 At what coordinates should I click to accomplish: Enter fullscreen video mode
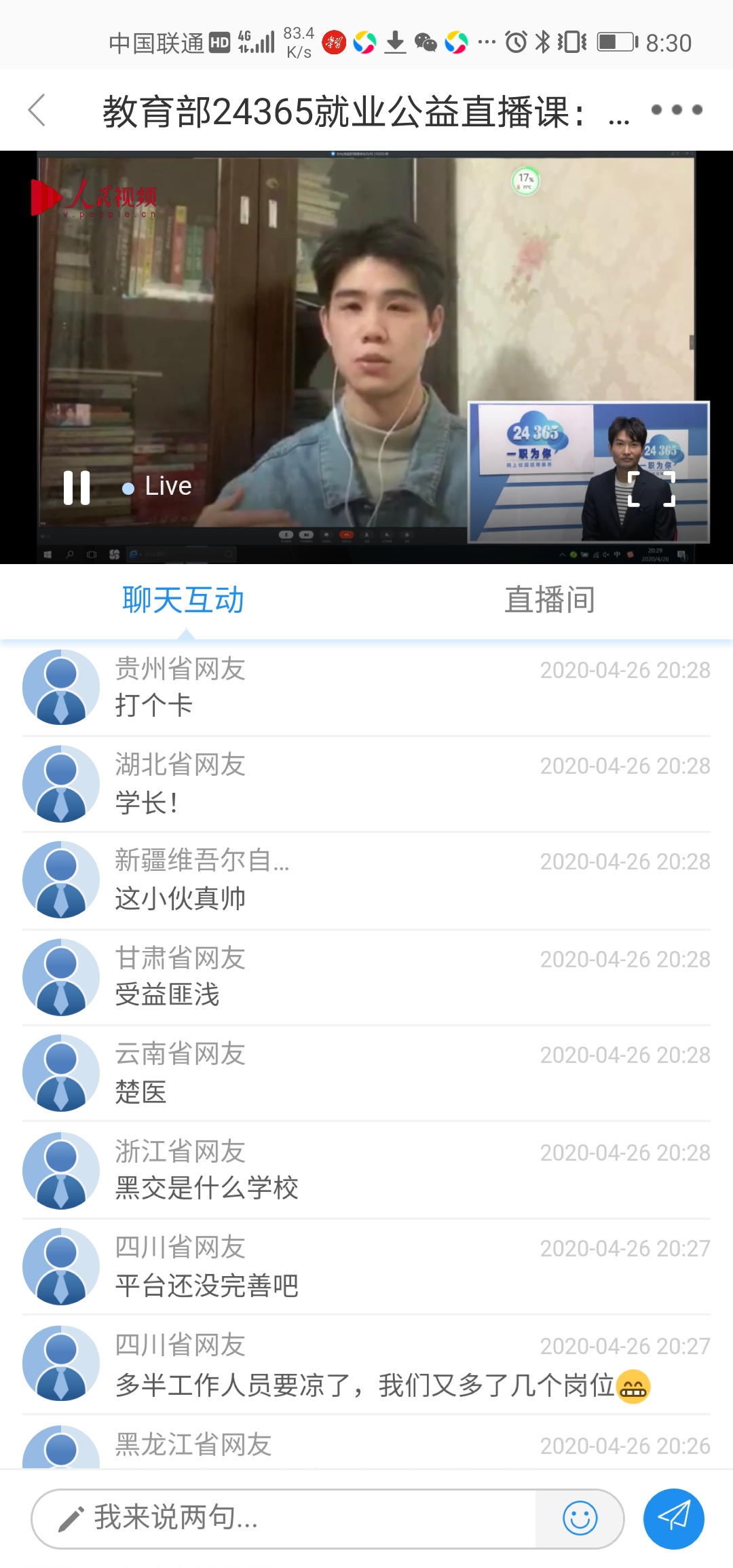coord(652,489)
